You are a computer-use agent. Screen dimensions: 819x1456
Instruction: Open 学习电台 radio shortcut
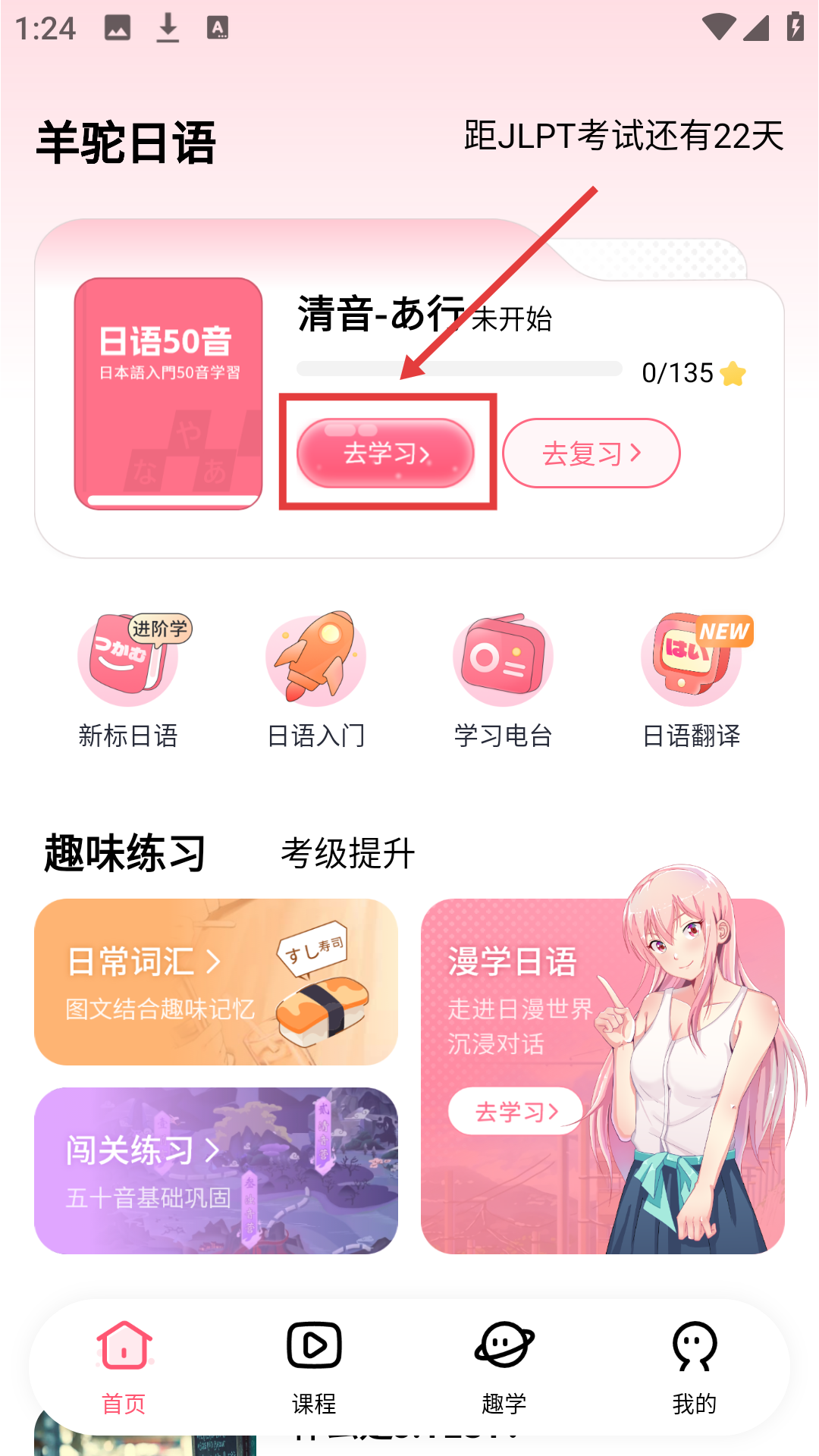point(504,679)
